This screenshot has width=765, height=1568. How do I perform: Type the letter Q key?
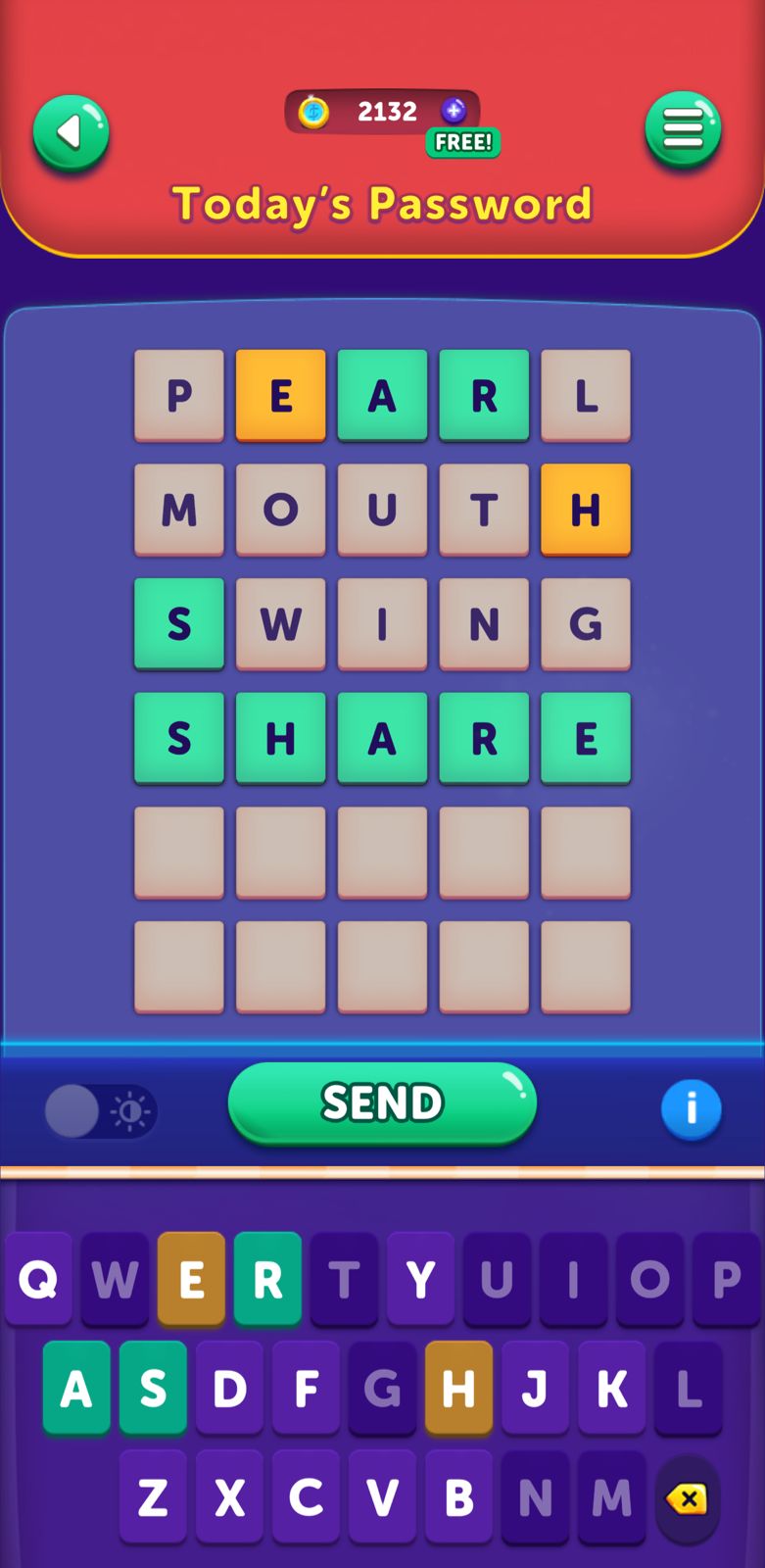[x=38, y=1279]
